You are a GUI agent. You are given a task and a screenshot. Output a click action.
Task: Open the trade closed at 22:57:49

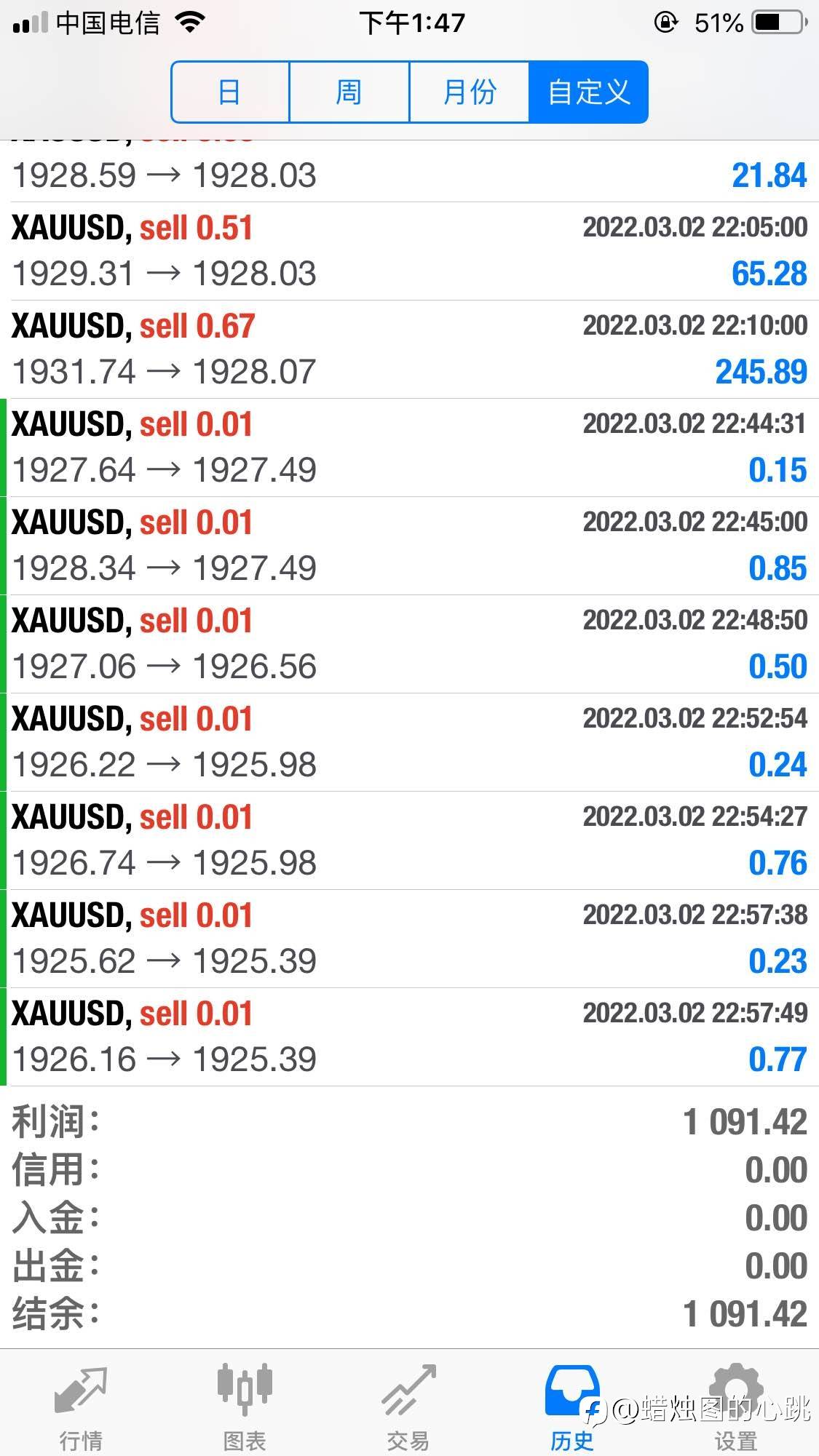point(409,1037)
